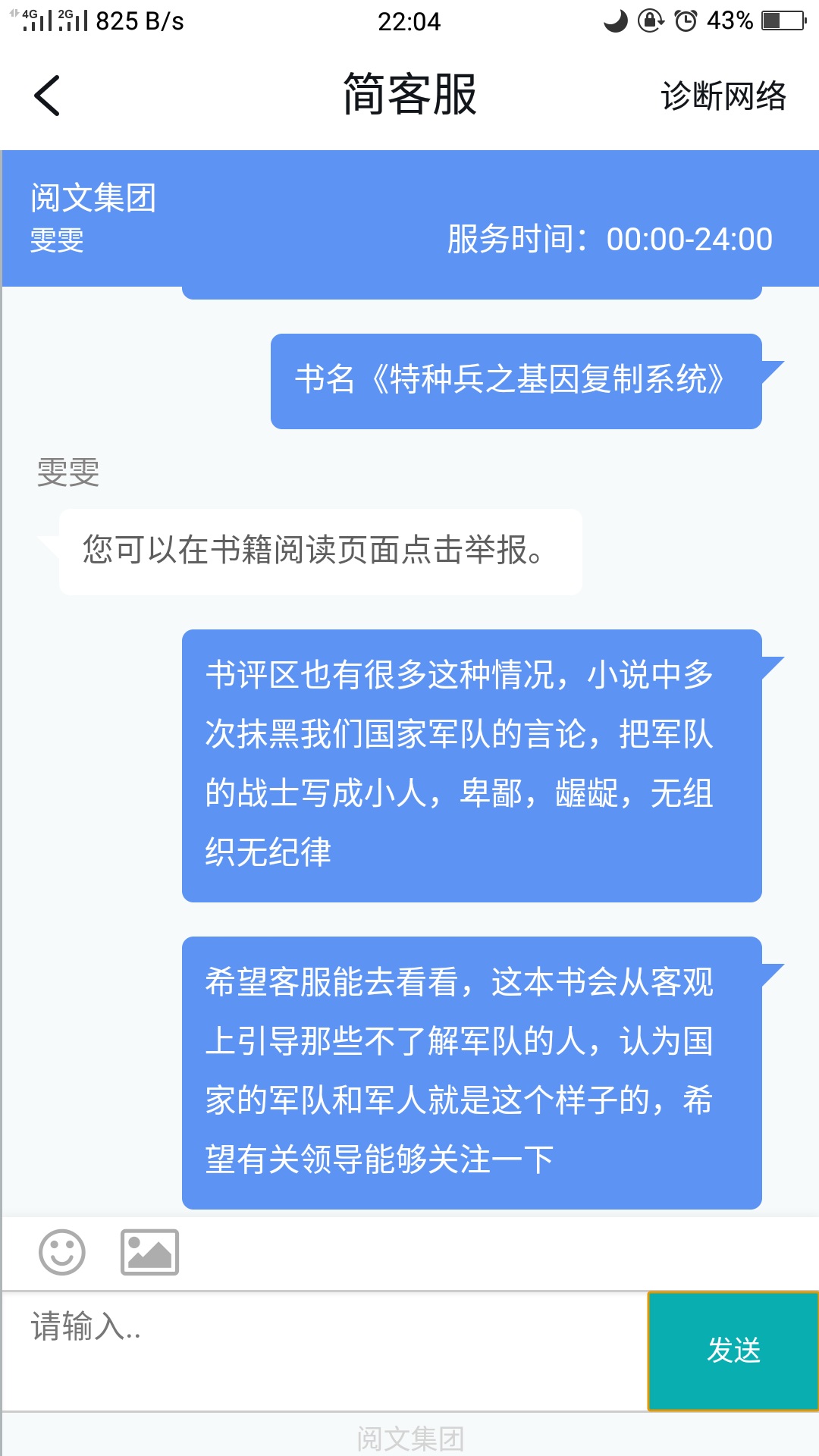Go back from the 简客服 chat
The width and height of the screenshot is (819, 1456).
point(47,96)
